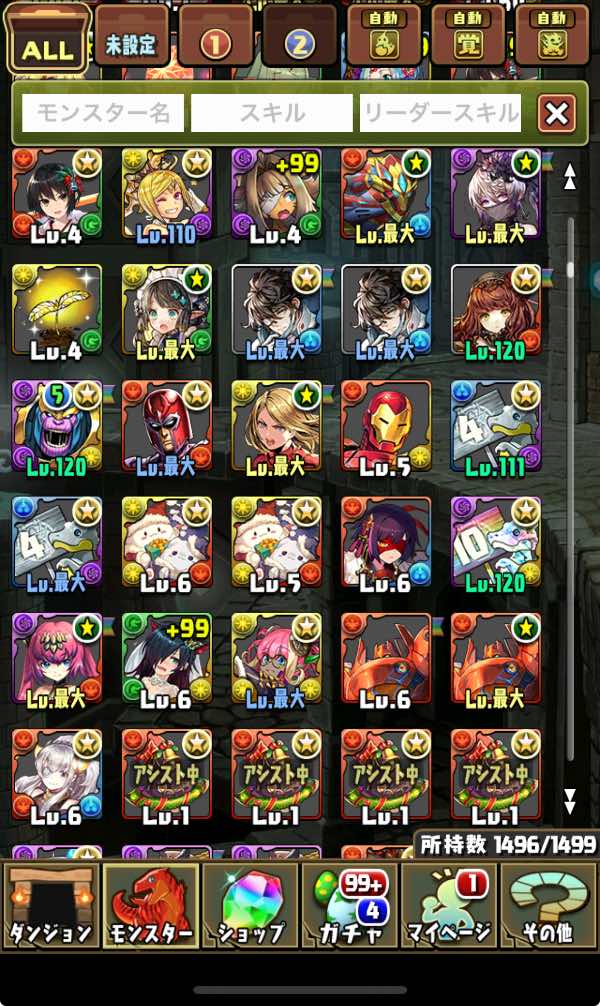600x1006 pixels.
Task: Open the その他 menu tab
Action: click(549, 907)
